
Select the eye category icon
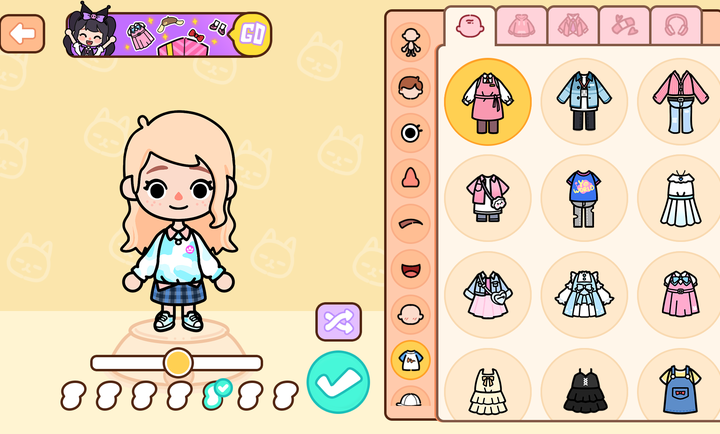[x=410, y=132]
